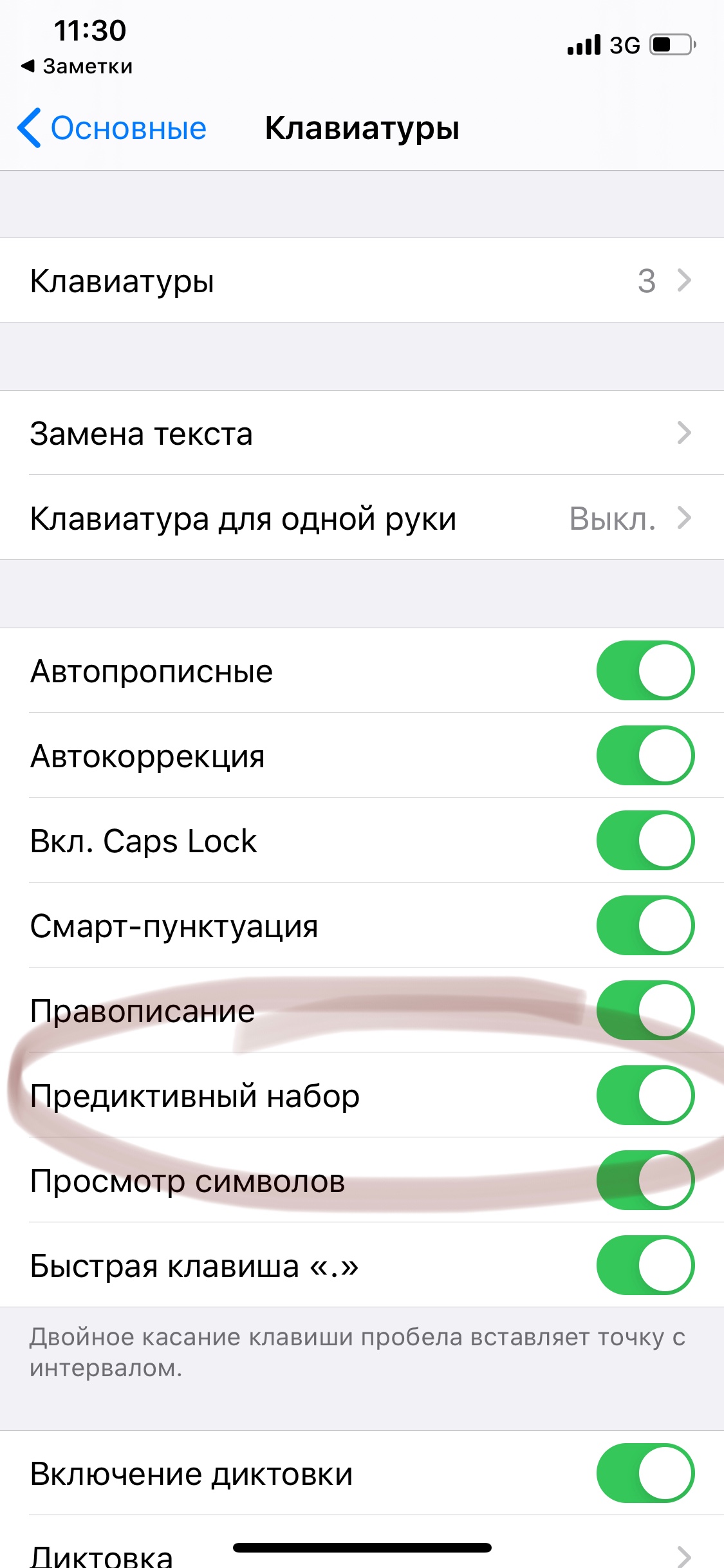Turn off Включение диктовки
This screenshot has width=724, height=1568.
645,1473
